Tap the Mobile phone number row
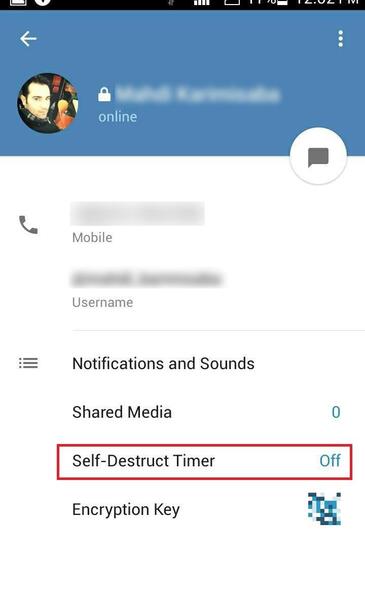Screen dimensions: 365x600 click(182, 224)
